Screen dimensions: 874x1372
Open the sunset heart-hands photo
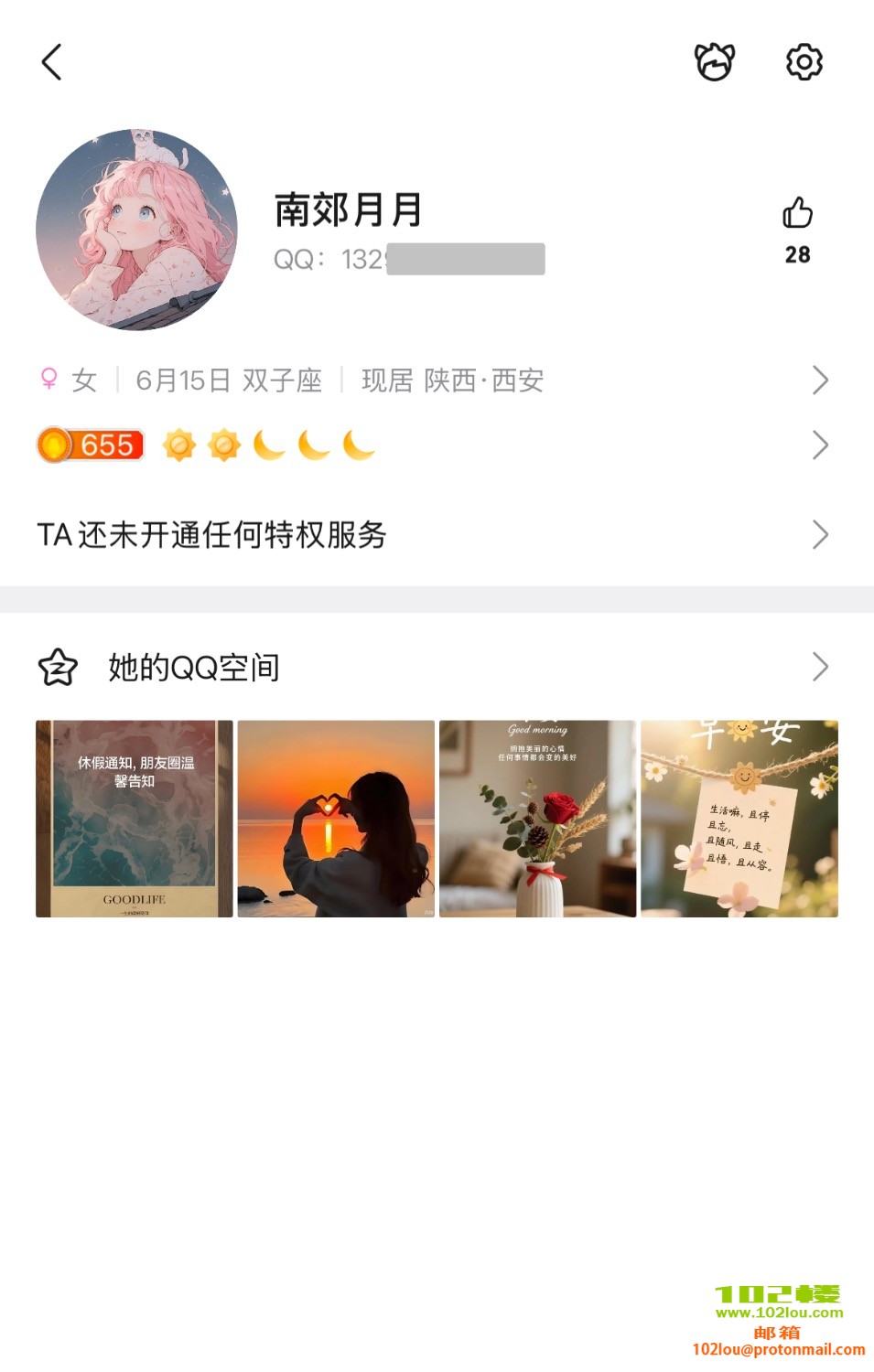tap(336, 819)
